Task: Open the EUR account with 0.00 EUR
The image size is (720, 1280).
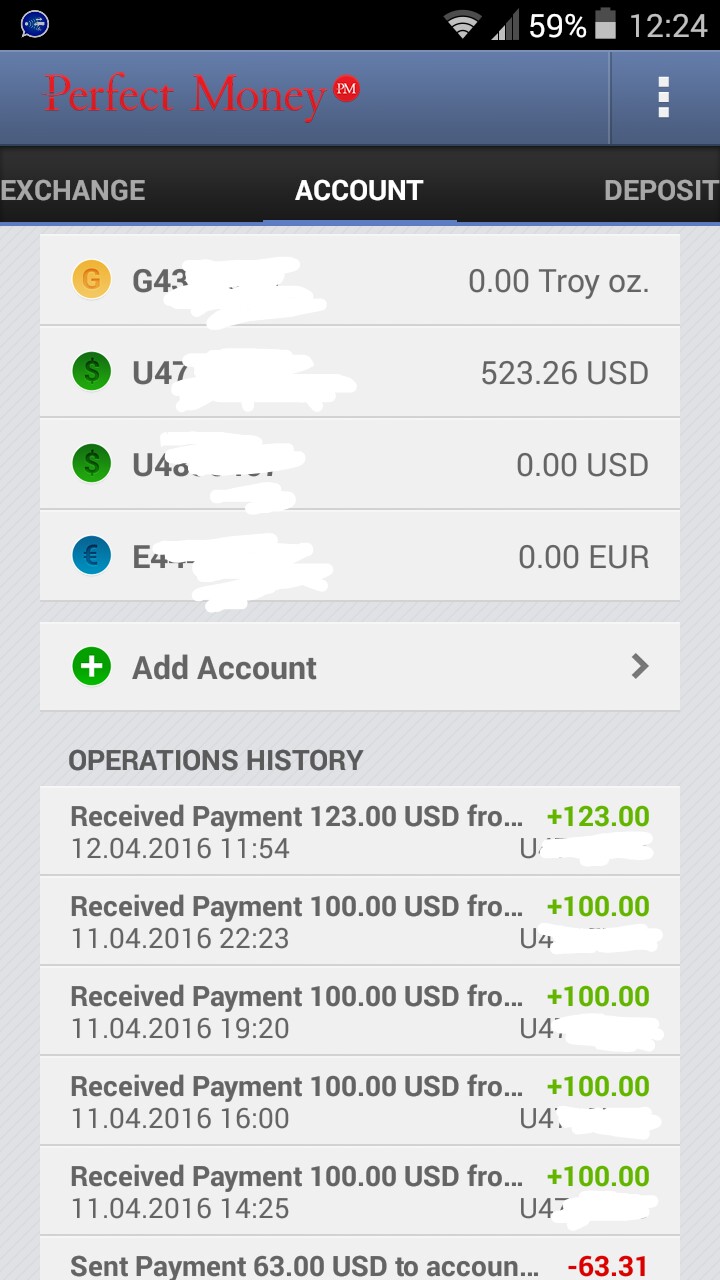Action: point(360,557)
